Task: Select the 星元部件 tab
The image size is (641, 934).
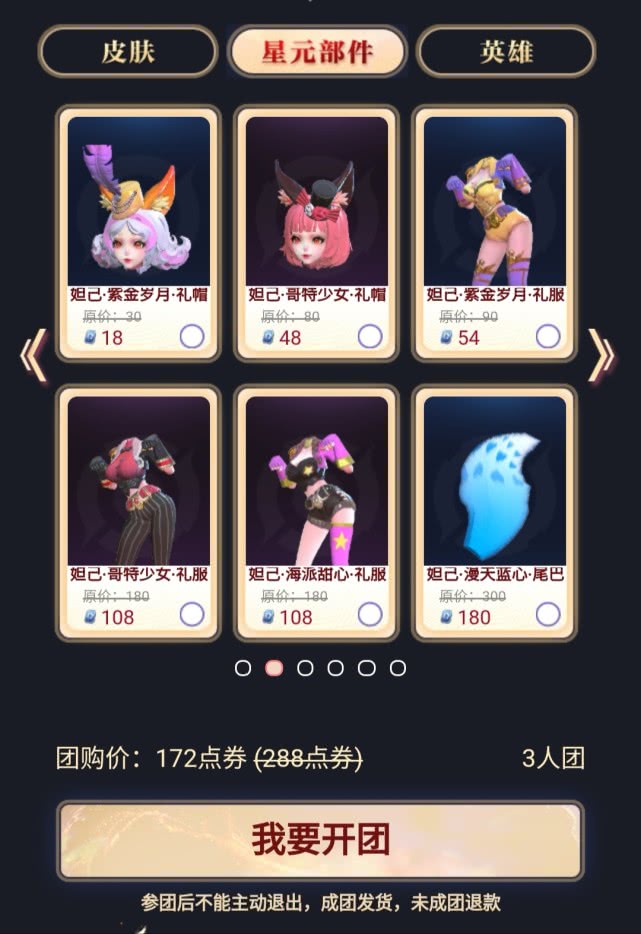Action: (317, 51)
